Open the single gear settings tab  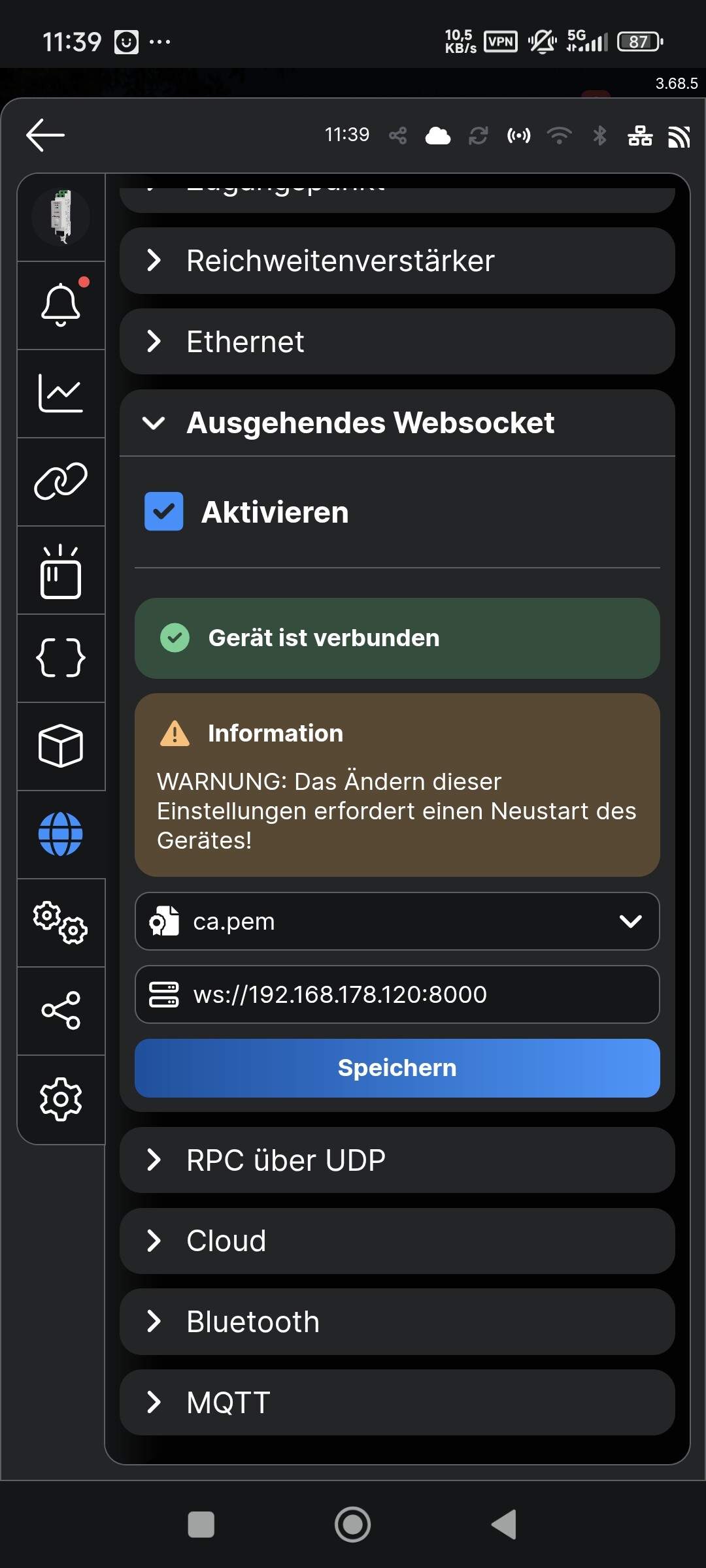[x=61, y=1099]
